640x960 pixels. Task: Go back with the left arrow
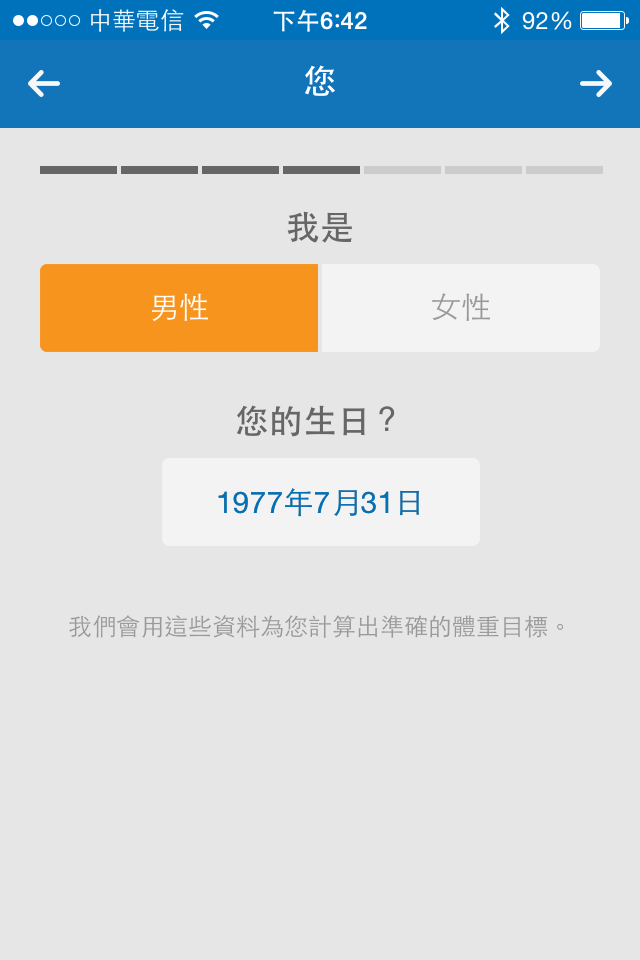pyautogui.click(x=44, y=84)
